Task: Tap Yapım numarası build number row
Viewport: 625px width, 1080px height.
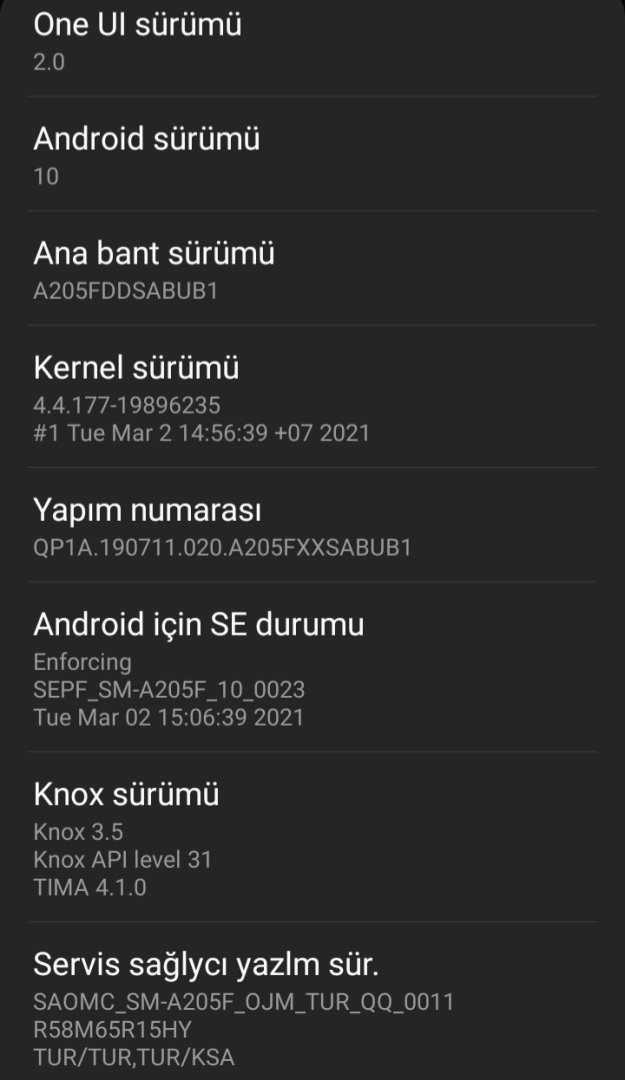Action: [312, 527]
